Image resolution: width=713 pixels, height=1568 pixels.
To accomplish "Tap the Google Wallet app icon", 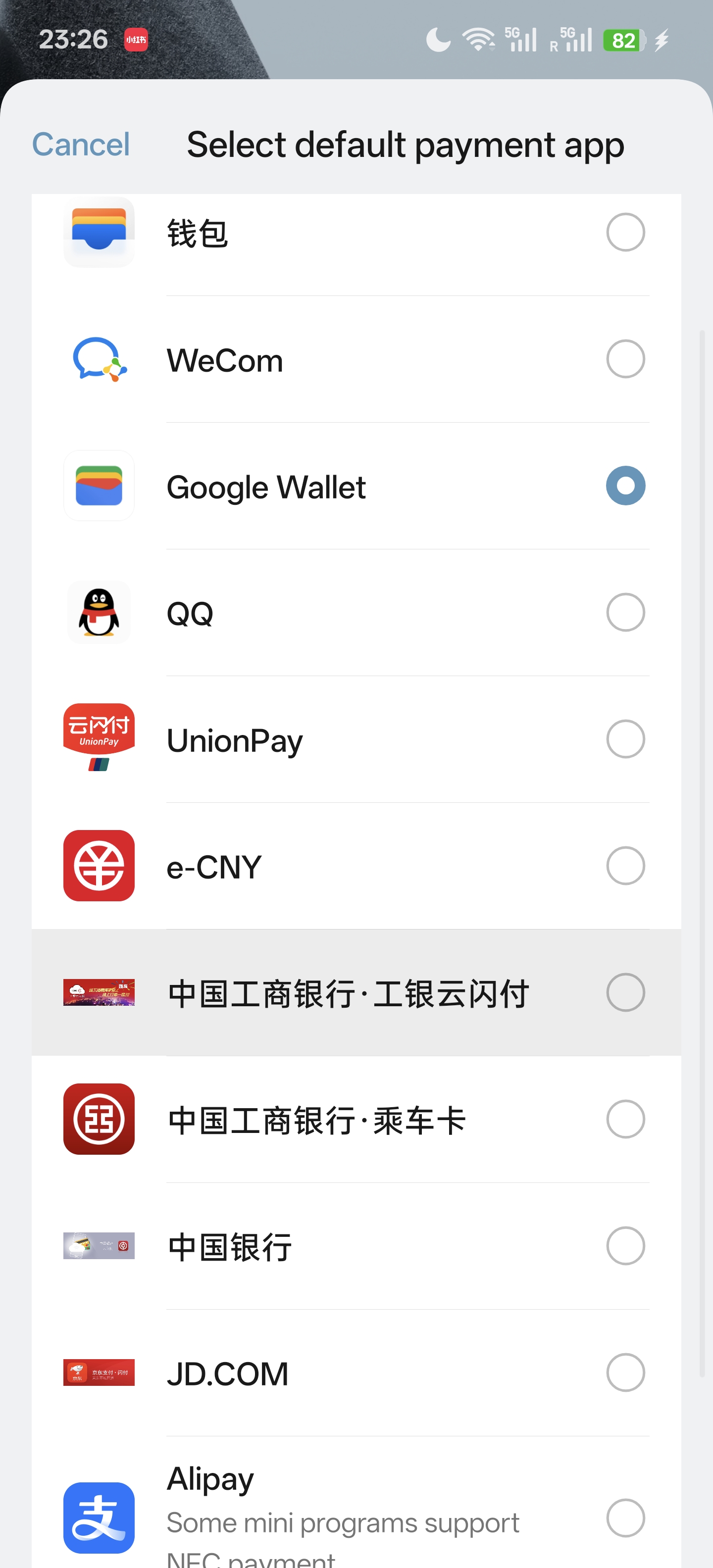I will click(99, 486).
